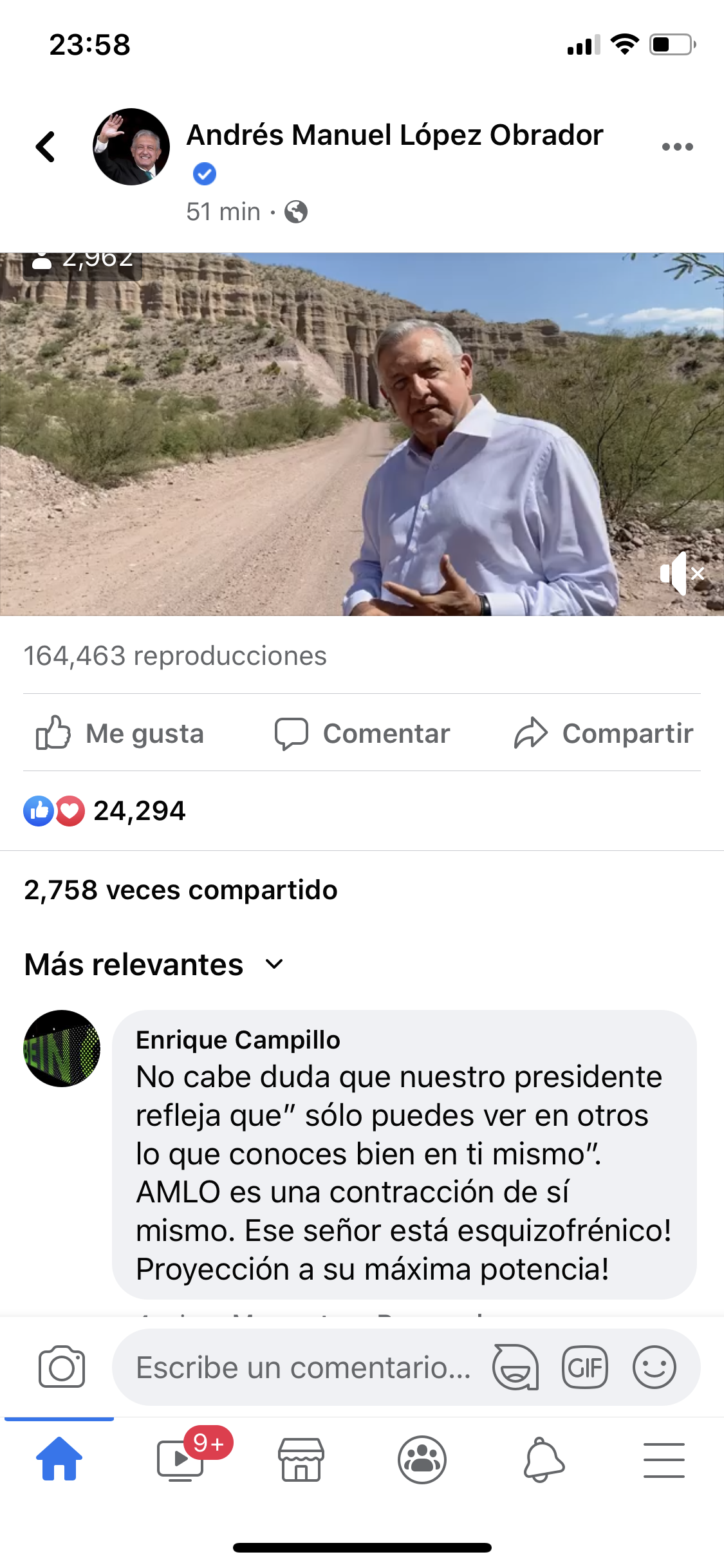
Task: Switch to the Home tab
Action: pyautogui.click(x=59, y=1459)
